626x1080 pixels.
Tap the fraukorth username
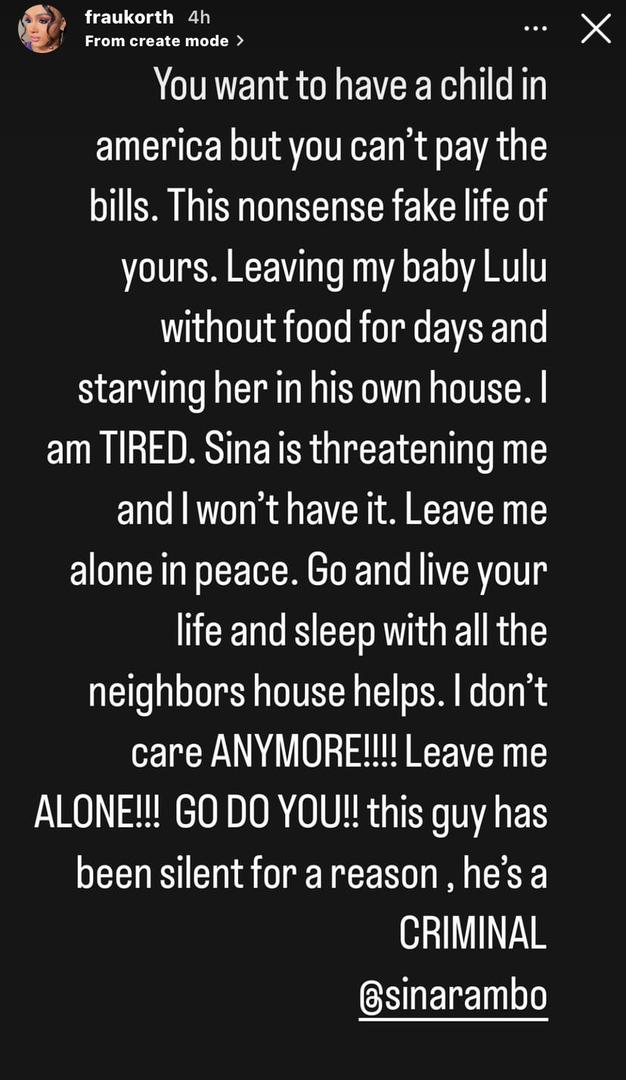(129, 18)
